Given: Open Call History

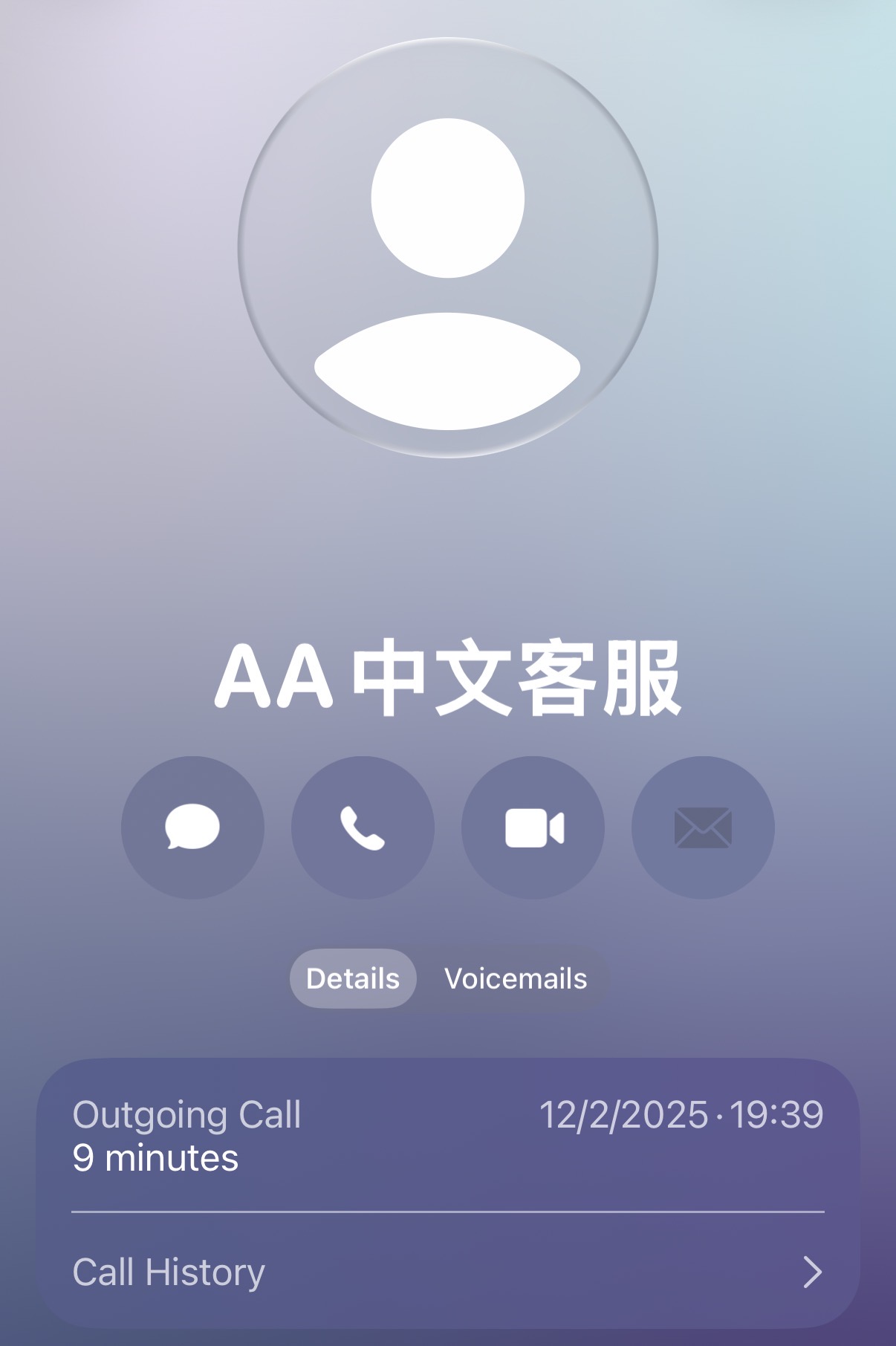Looking at the screenshot, I should coord(447,1272).
